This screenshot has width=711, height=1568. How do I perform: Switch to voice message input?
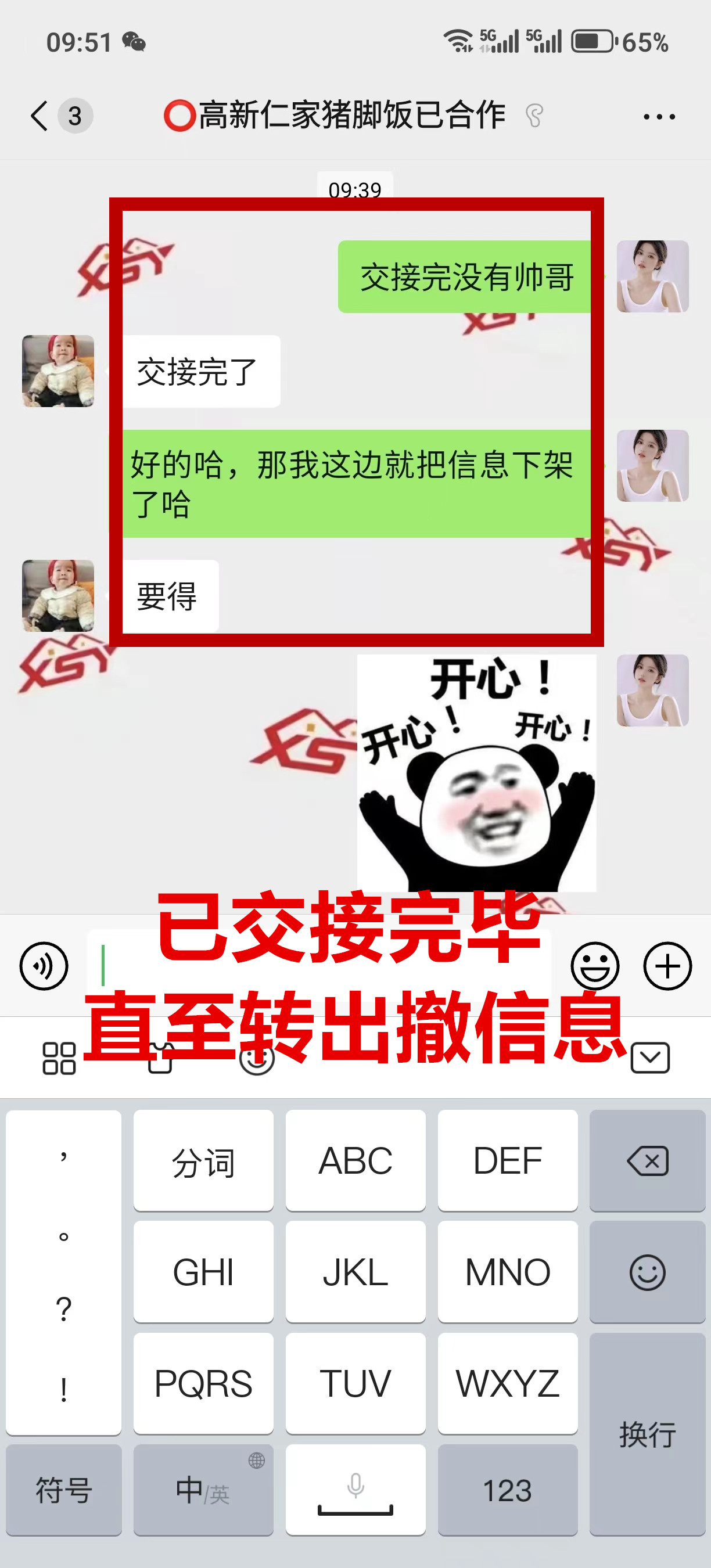[44, 965]
